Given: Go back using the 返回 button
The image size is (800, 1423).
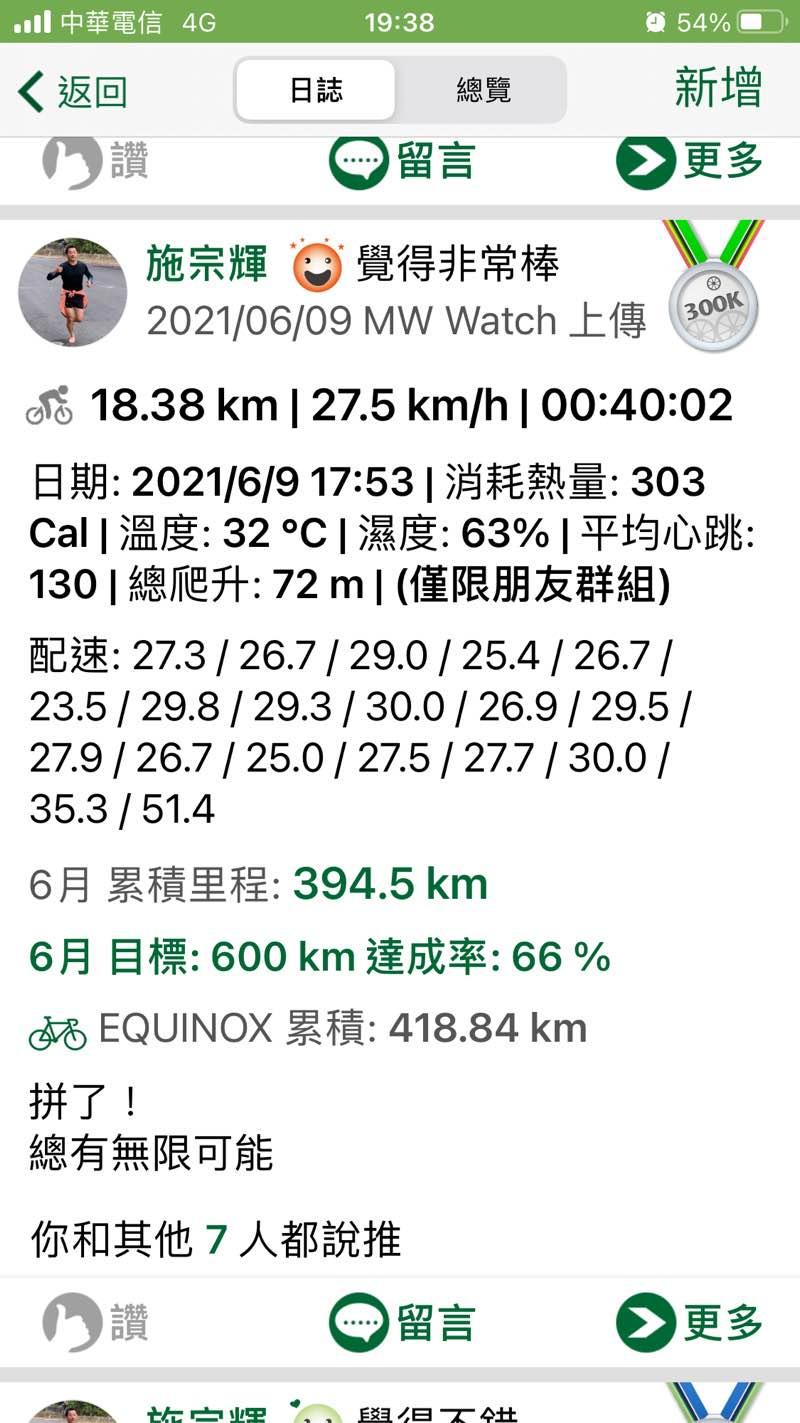Looking at the screenshot, I should click(72, 91).
